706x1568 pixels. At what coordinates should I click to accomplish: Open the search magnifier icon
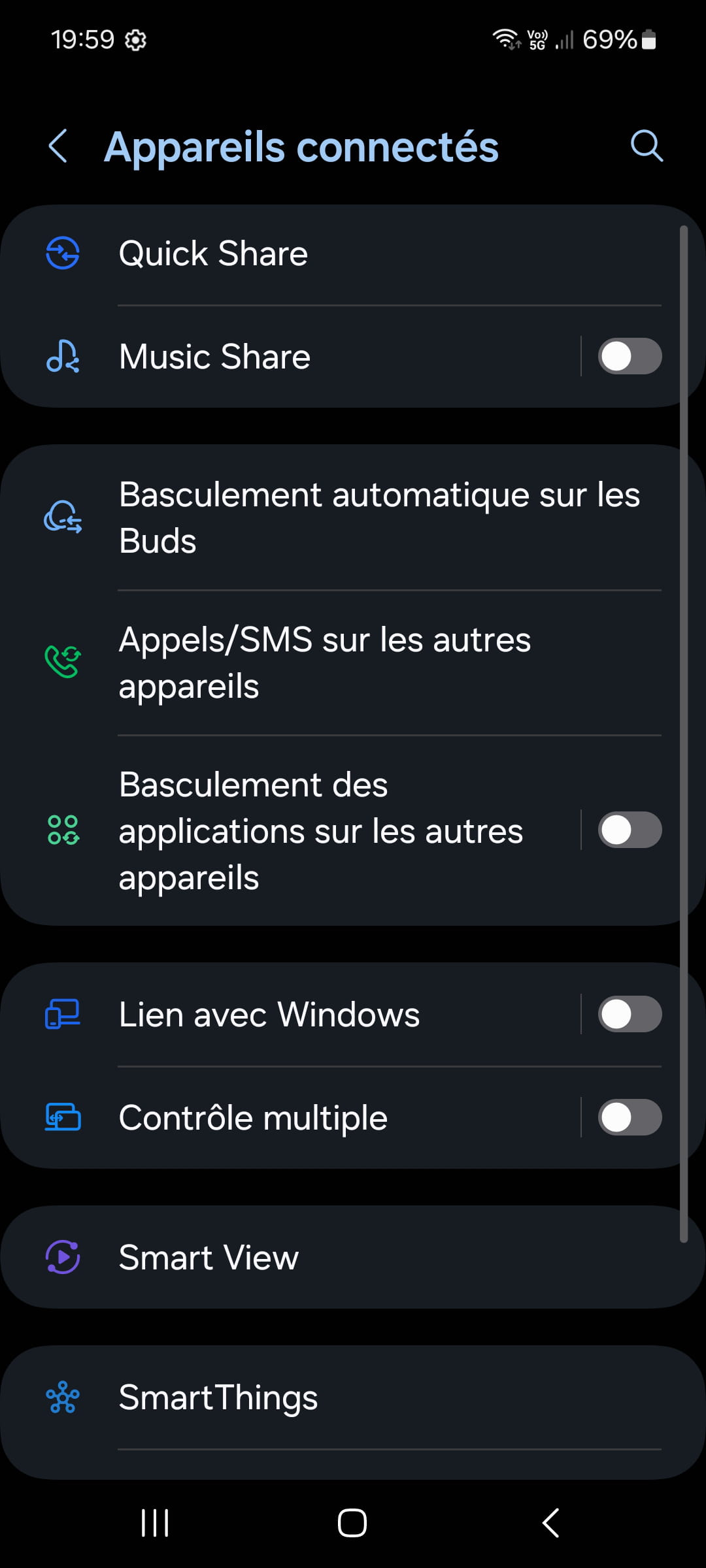point(647,146)
